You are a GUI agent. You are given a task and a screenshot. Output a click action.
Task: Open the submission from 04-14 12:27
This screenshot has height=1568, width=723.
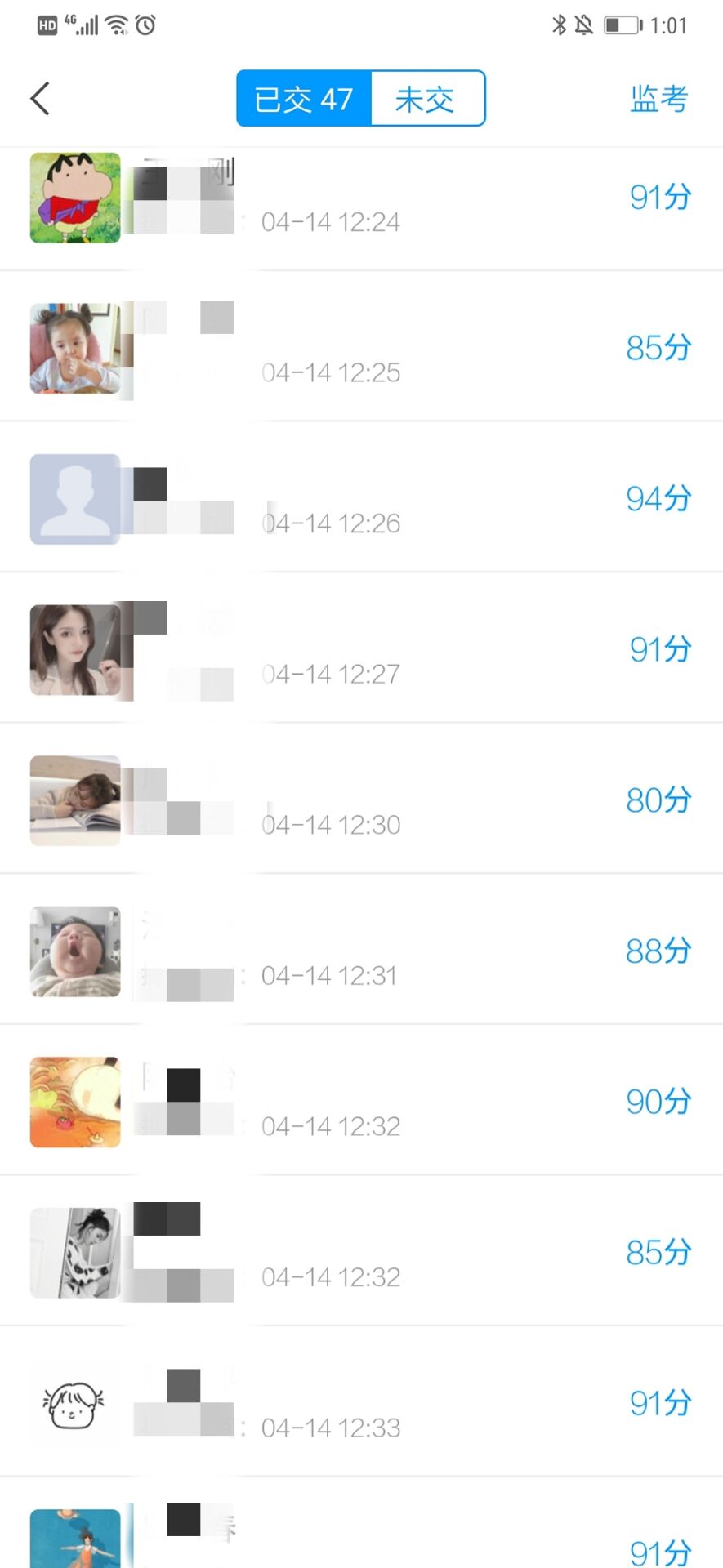pyautogui.click(x=361, y=649)
